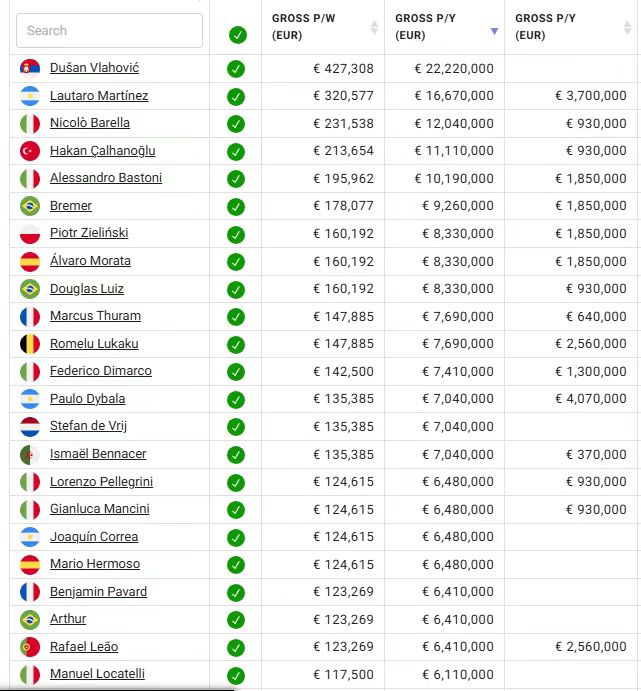Screen dimensions: 641x691
Task: Open Alessandro Bastoni's page
Action: point(105,178)
